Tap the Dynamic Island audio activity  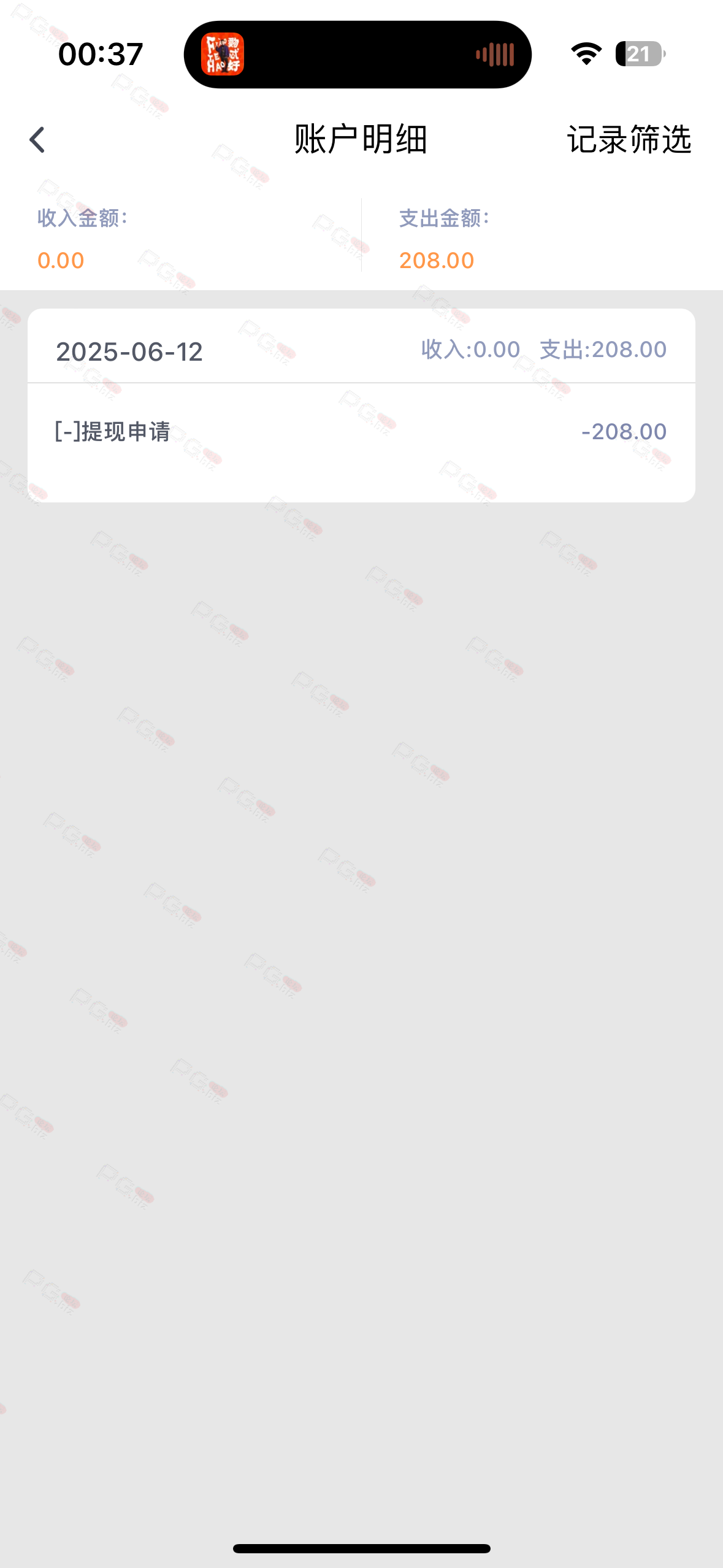point(358,55)
